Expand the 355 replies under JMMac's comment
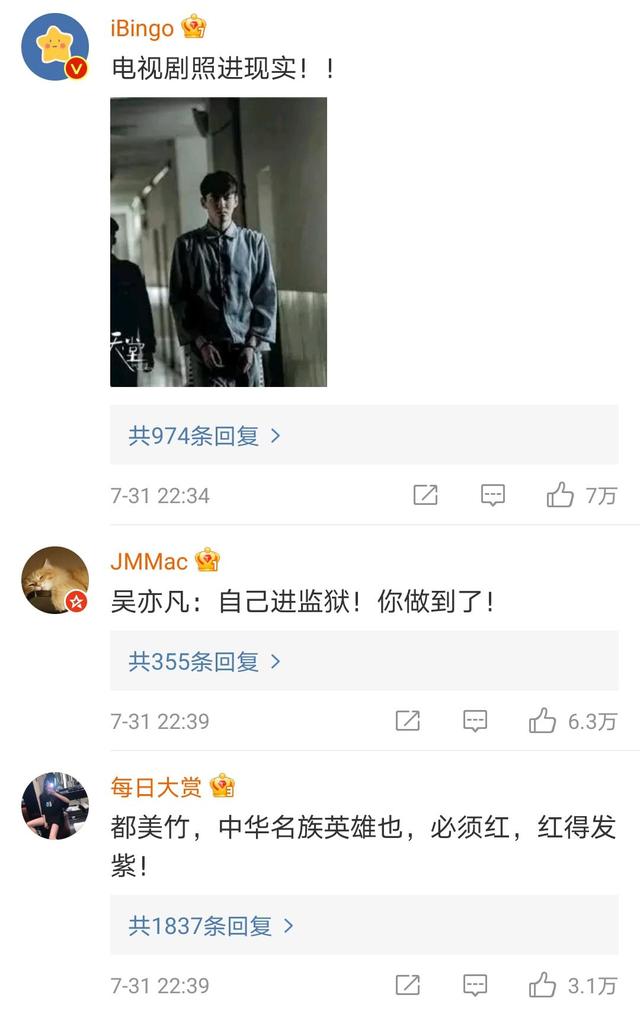The width and height of the screenshot is (640, 1014). click(x=204, y=661)
